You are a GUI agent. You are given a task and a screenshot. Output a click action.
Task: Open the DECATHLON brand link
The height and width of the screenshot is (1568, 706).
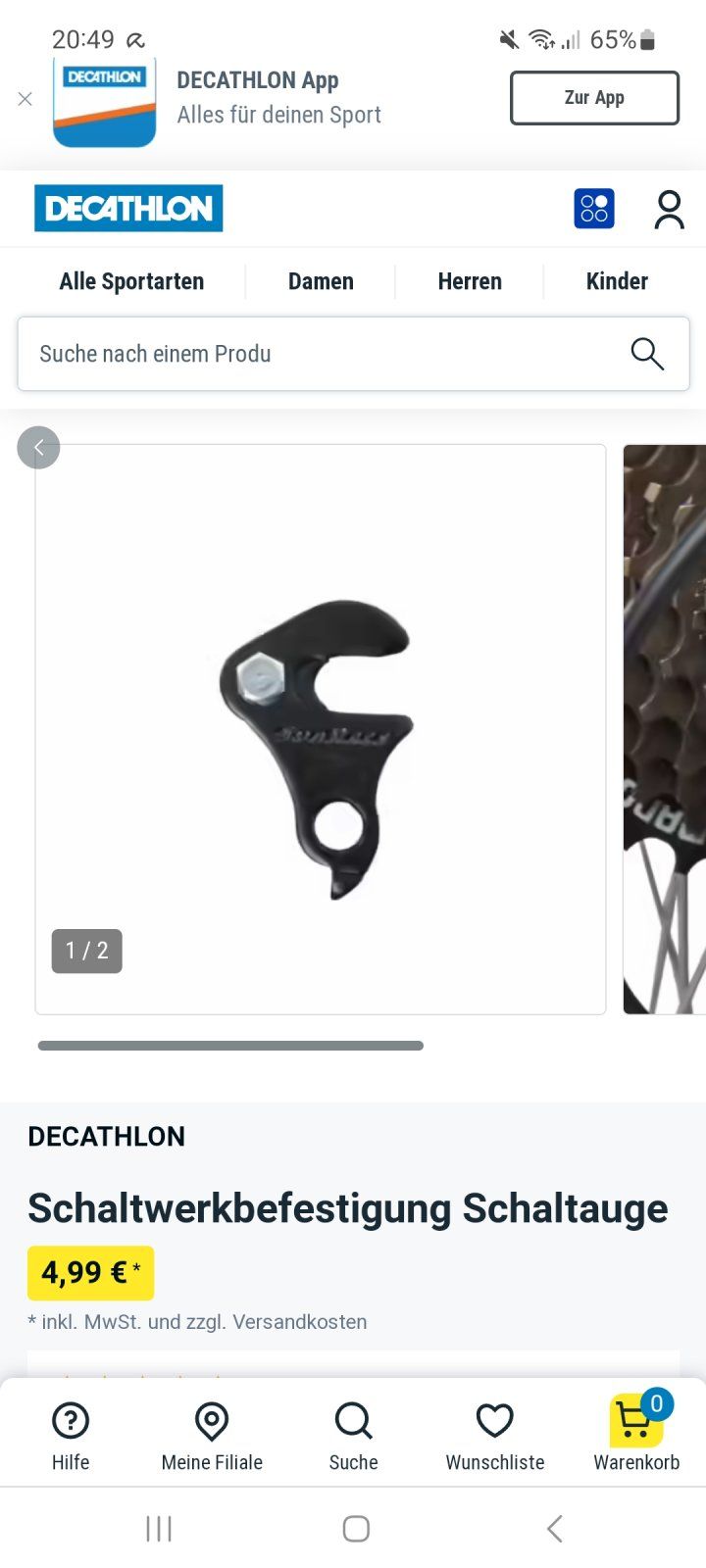tap(107, 1137)
